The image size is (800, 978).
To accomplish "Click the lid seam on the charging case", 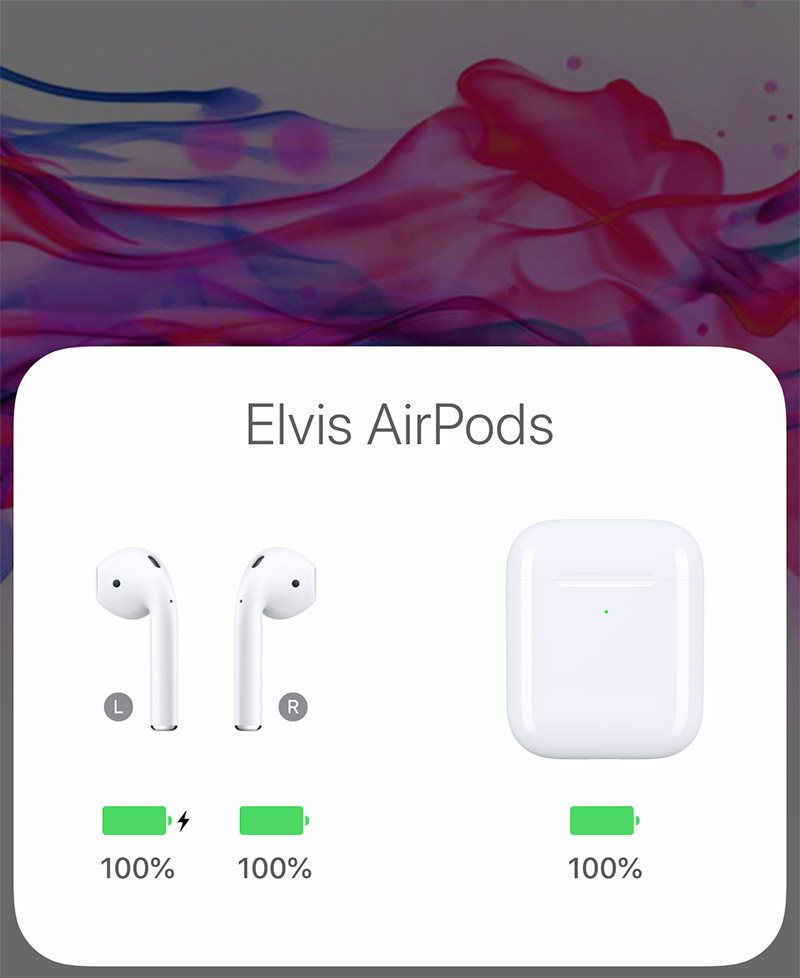I will coord(605,586).
